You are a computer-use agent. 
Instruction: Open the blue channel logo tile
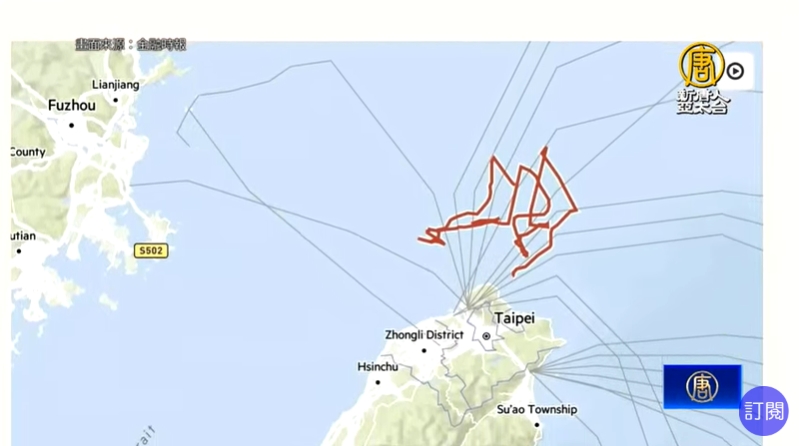[x=702, y=386]
